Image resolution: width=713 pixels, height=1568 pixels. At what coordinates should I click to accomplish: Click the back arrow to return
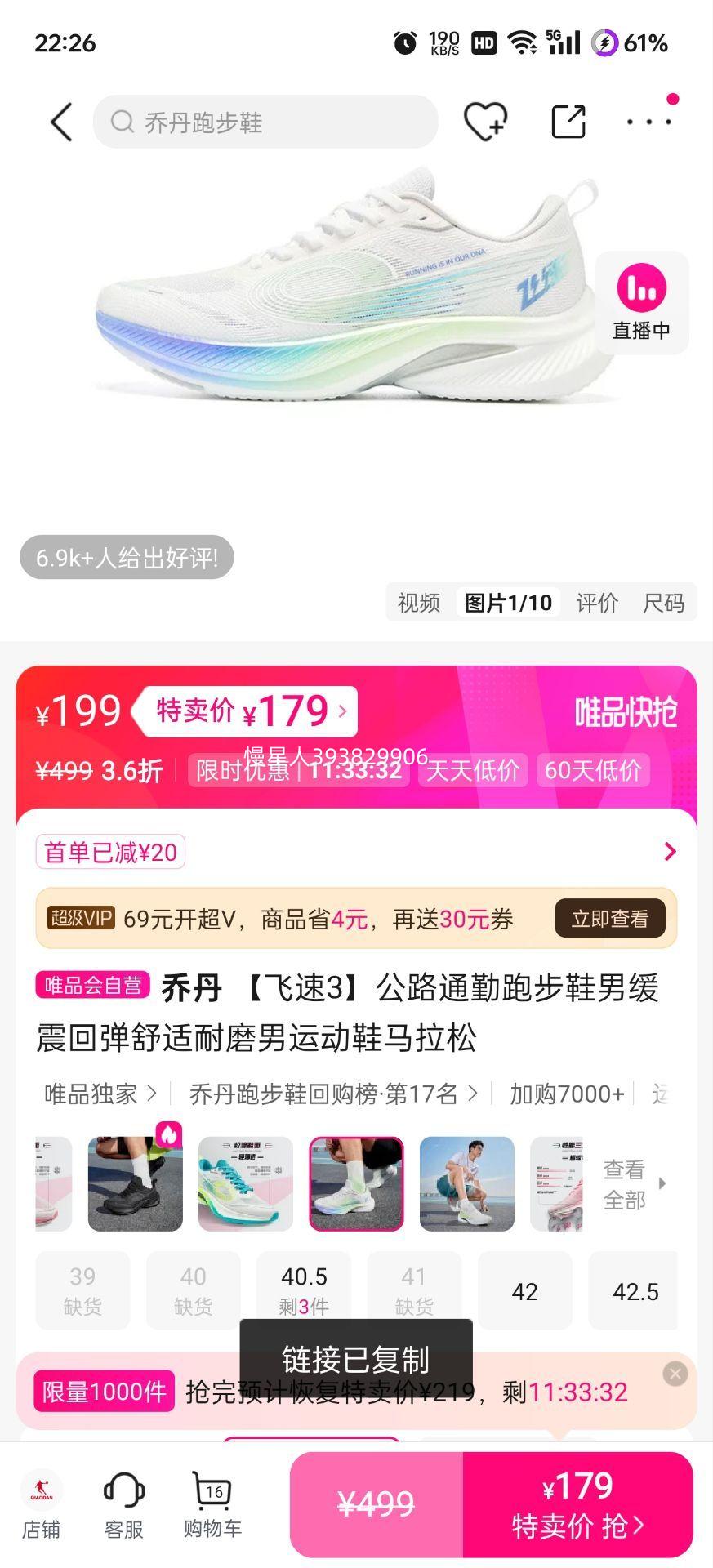tap(61, 121)
